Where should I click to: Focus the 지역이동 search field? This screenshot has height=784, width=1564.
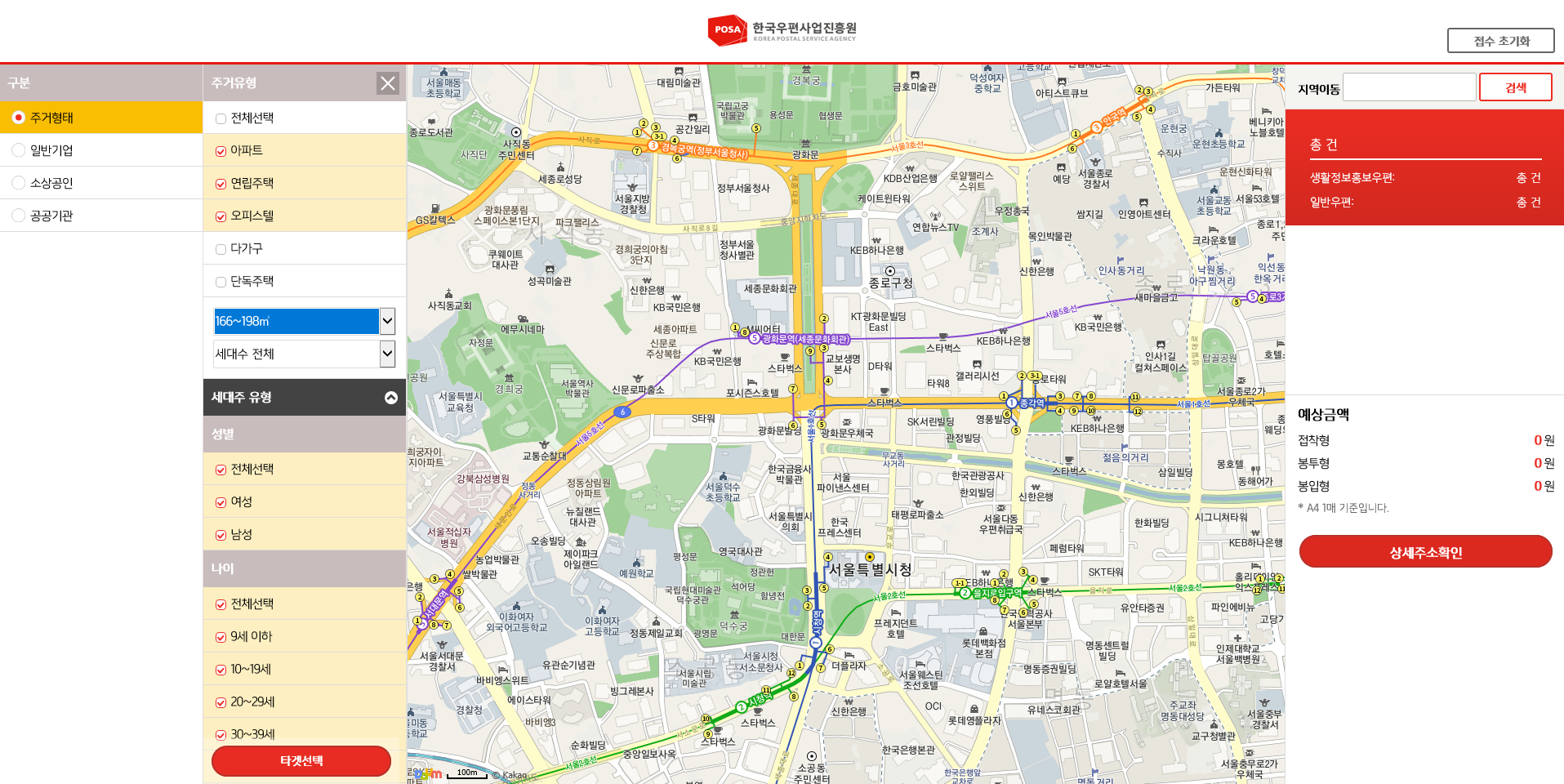click(1409, 87)
